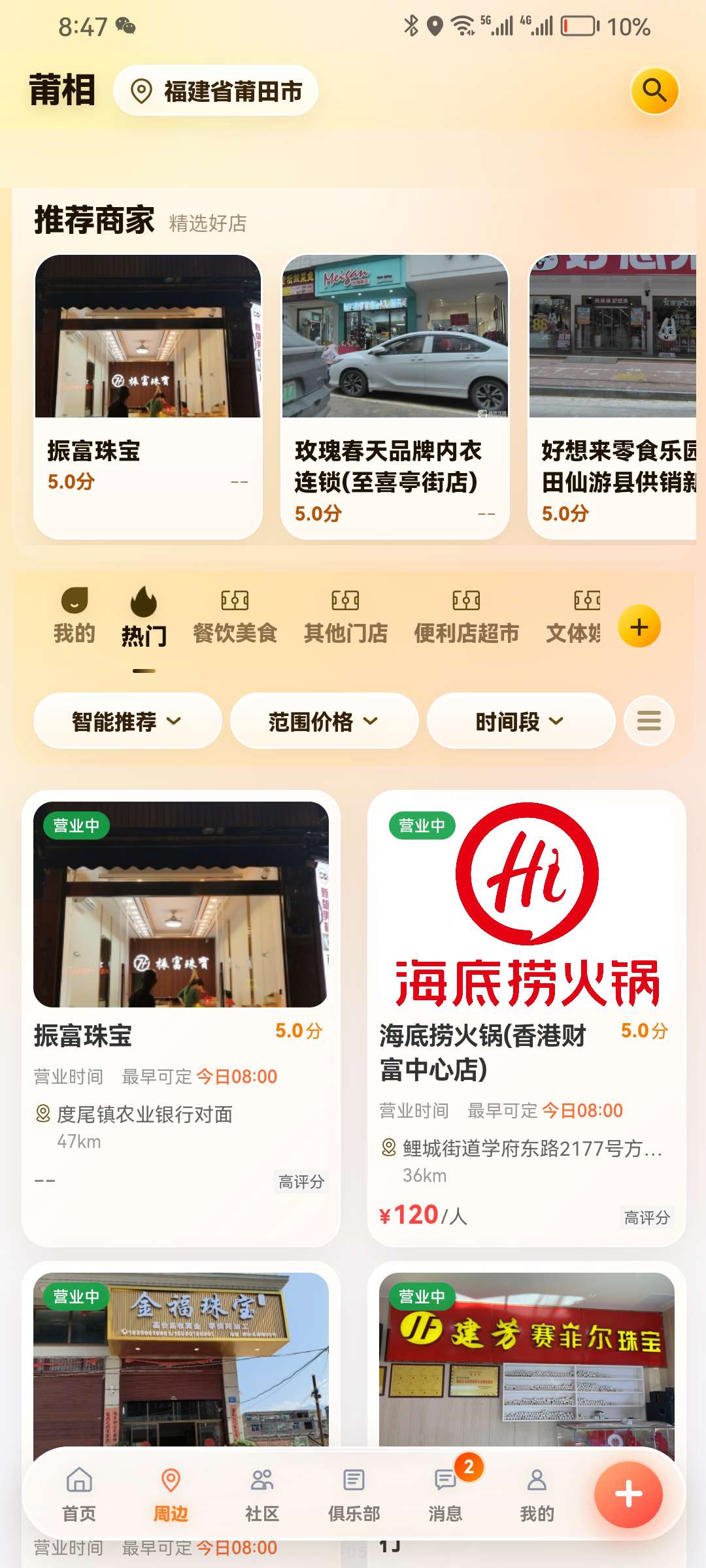Add a category with the yellow plus

point(639,627)
